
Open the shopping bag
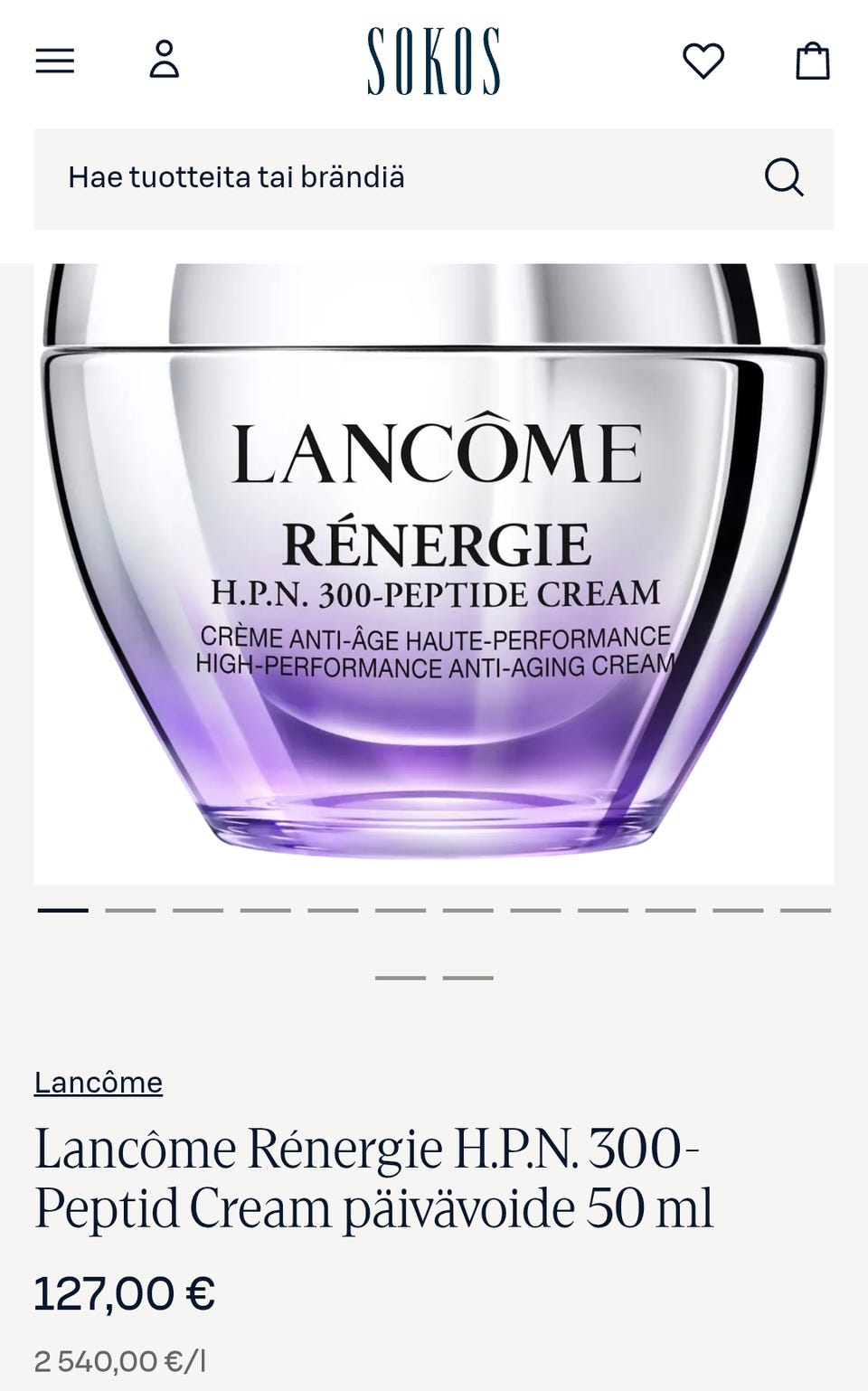(x=812, y=62)
